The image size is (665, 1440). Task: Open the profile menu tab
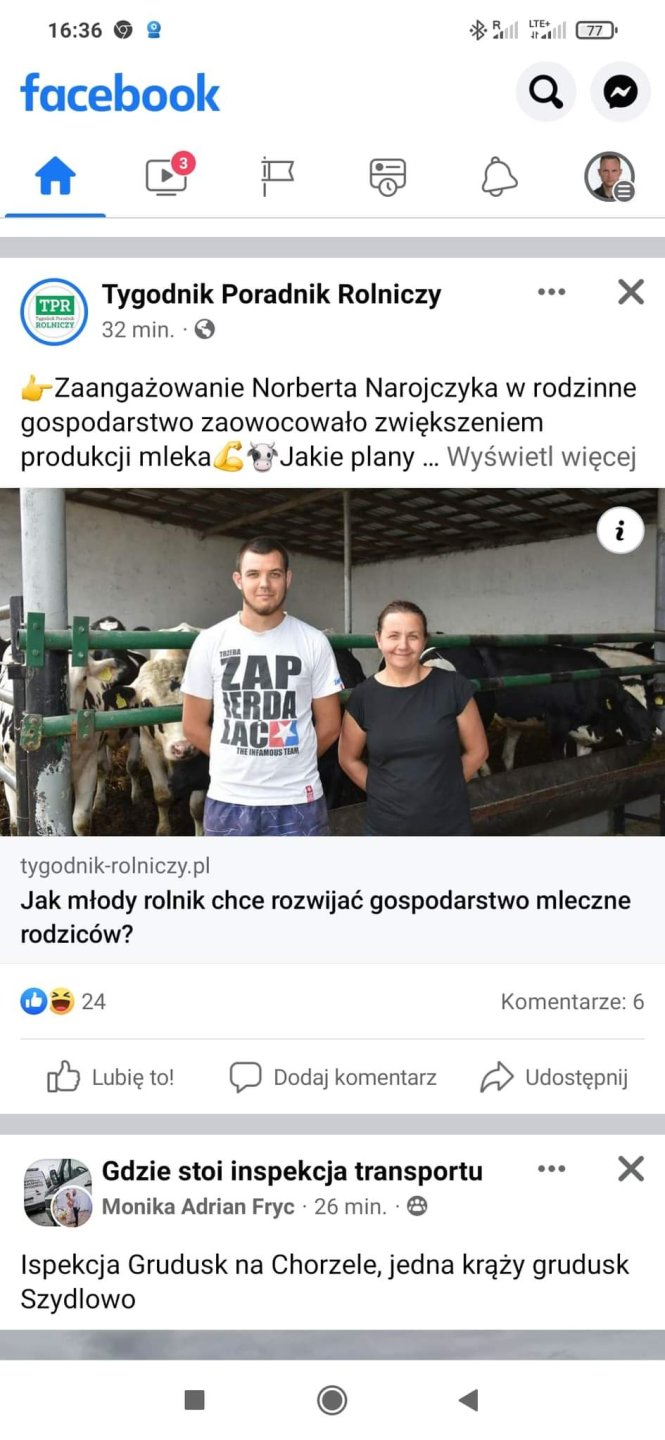pyautogui.click(x=609, y=177)
